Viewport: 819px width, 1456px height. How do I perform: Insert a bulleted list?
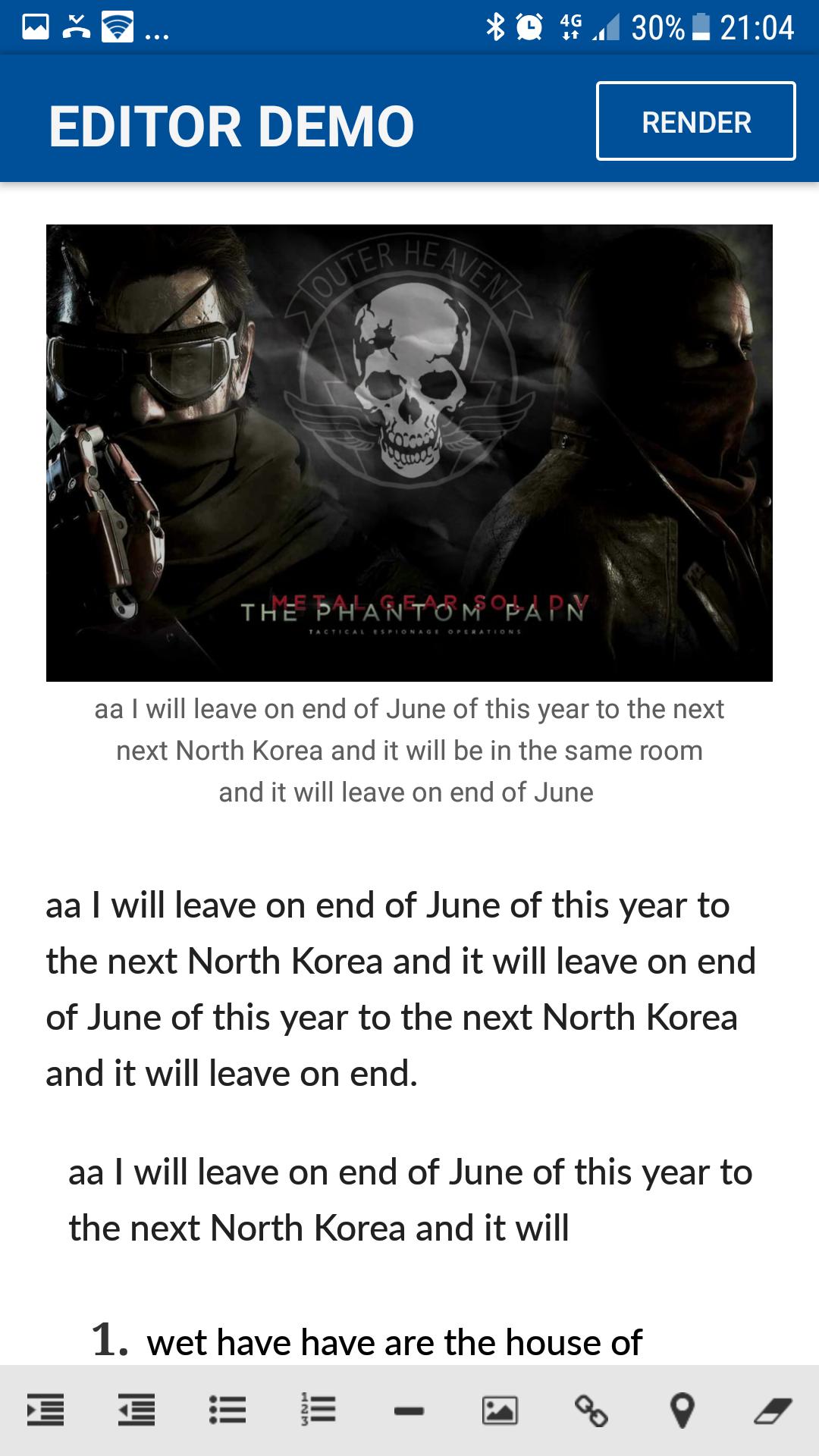point(227,1410)
